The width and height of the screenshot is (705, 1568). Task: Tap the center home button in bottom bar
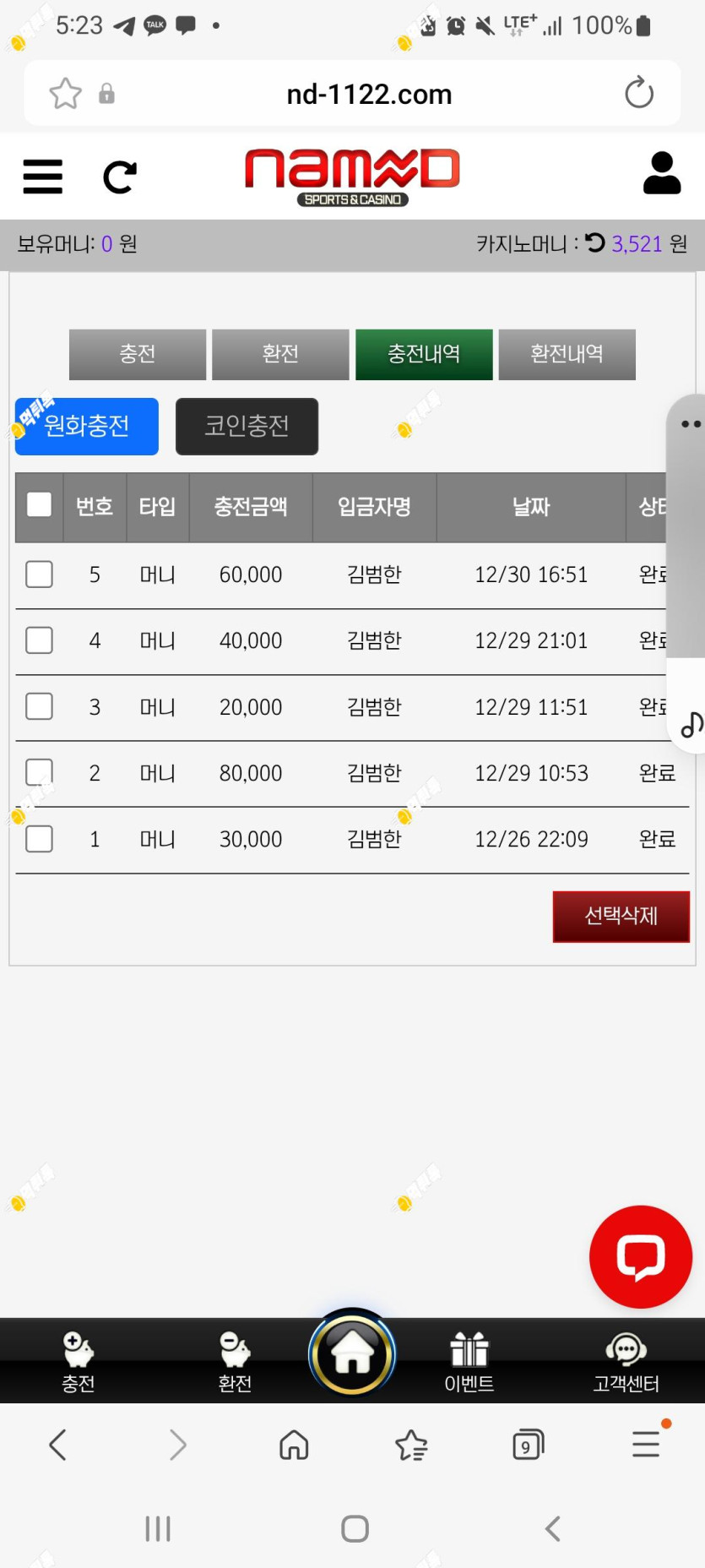[x=352, y=1353]
